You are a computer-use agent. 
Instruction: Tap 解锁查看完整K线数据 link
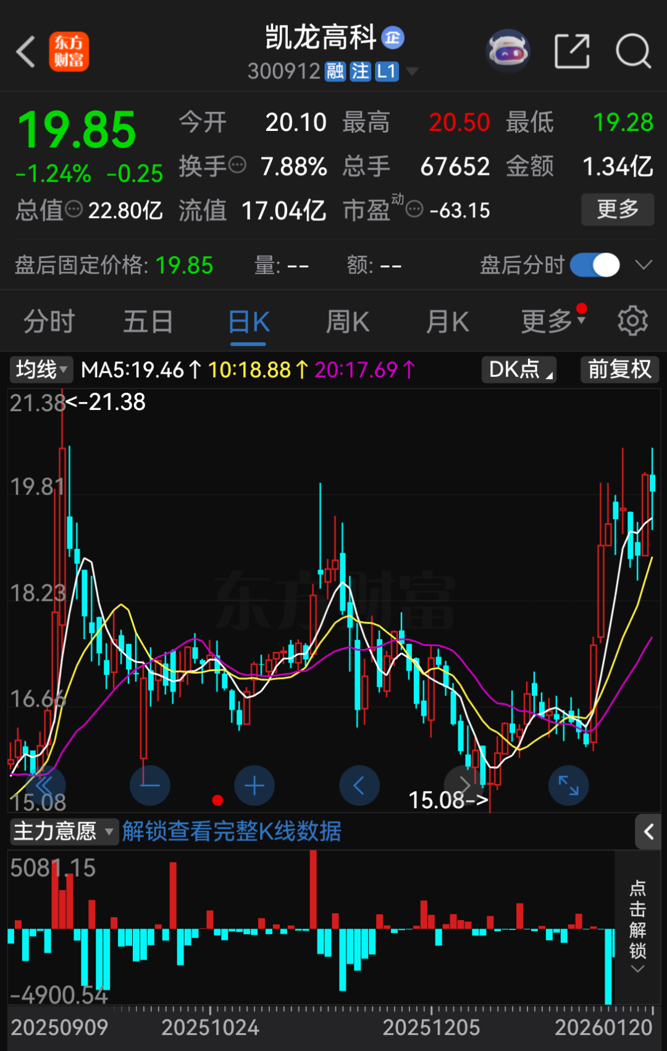pyautogui.click(x=231, y=831)
